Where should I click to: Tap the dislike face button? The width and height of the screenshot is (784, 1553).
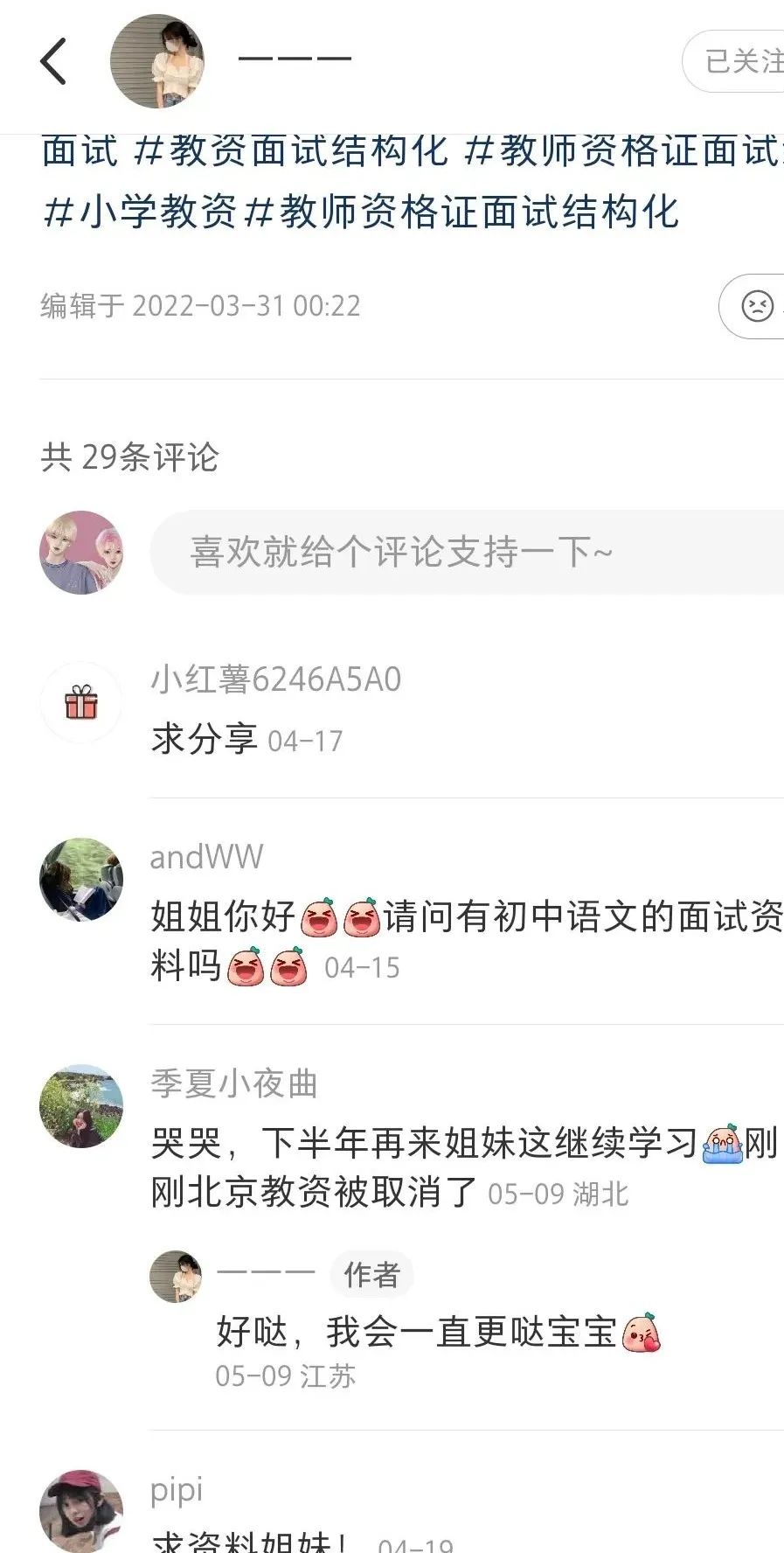pos(757,306)
